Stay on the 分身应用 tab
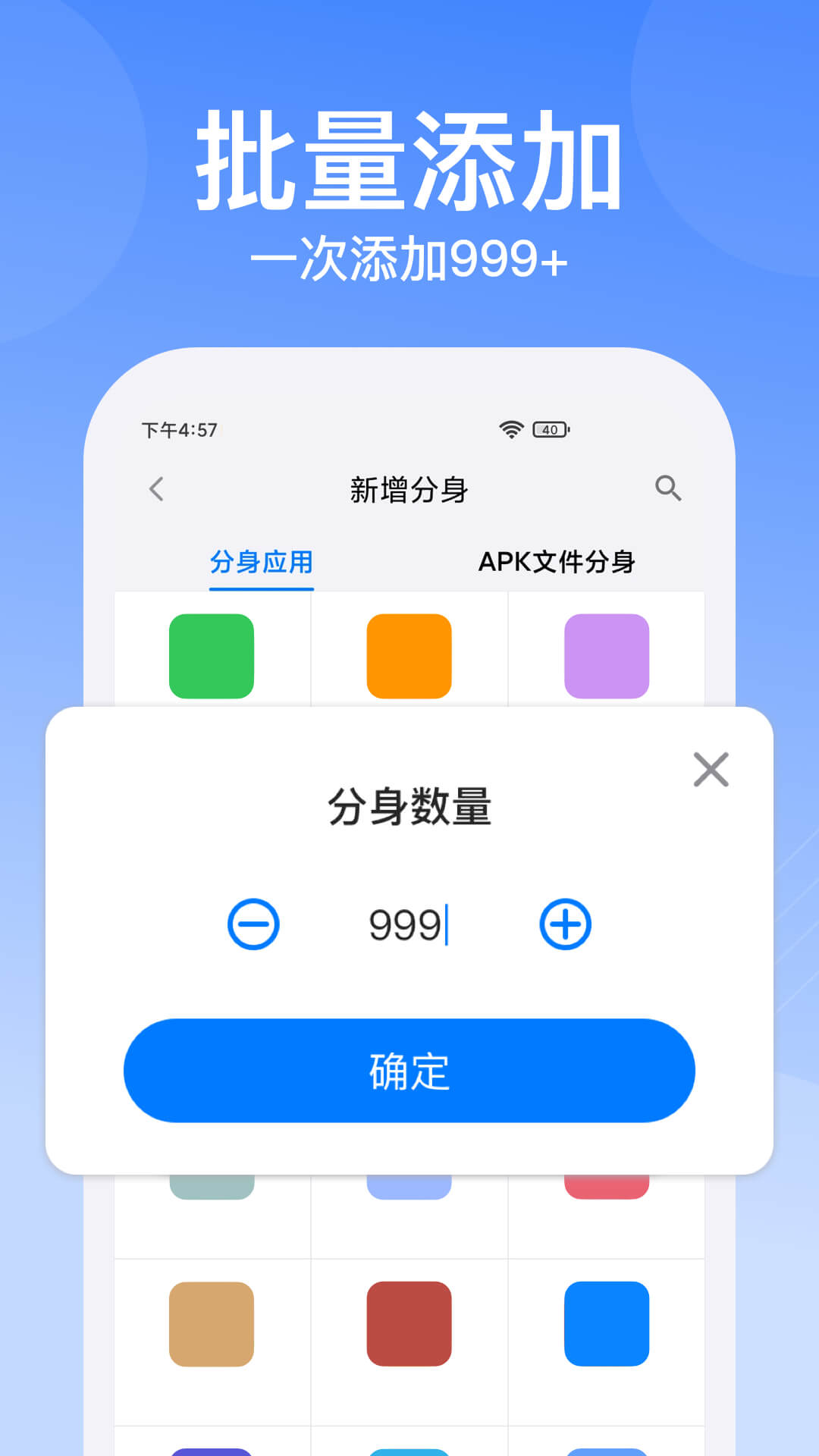This screenshot has height=1456, width=819. [261, 562]
